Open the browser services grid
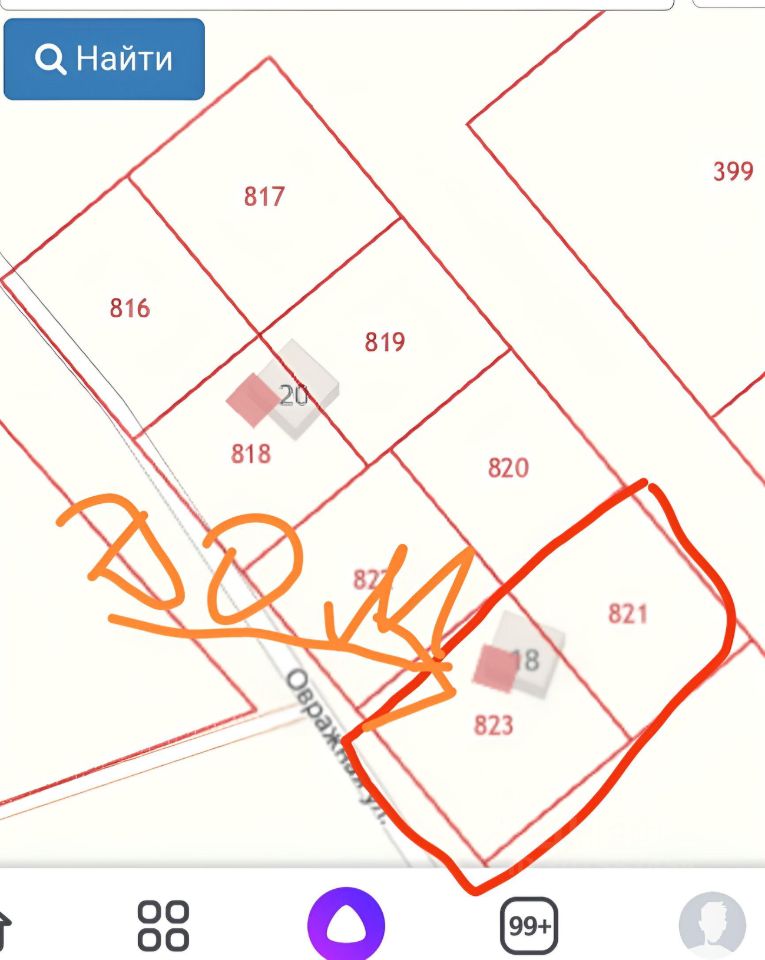This screenshot has height=960, width=765. coord(163,924)
